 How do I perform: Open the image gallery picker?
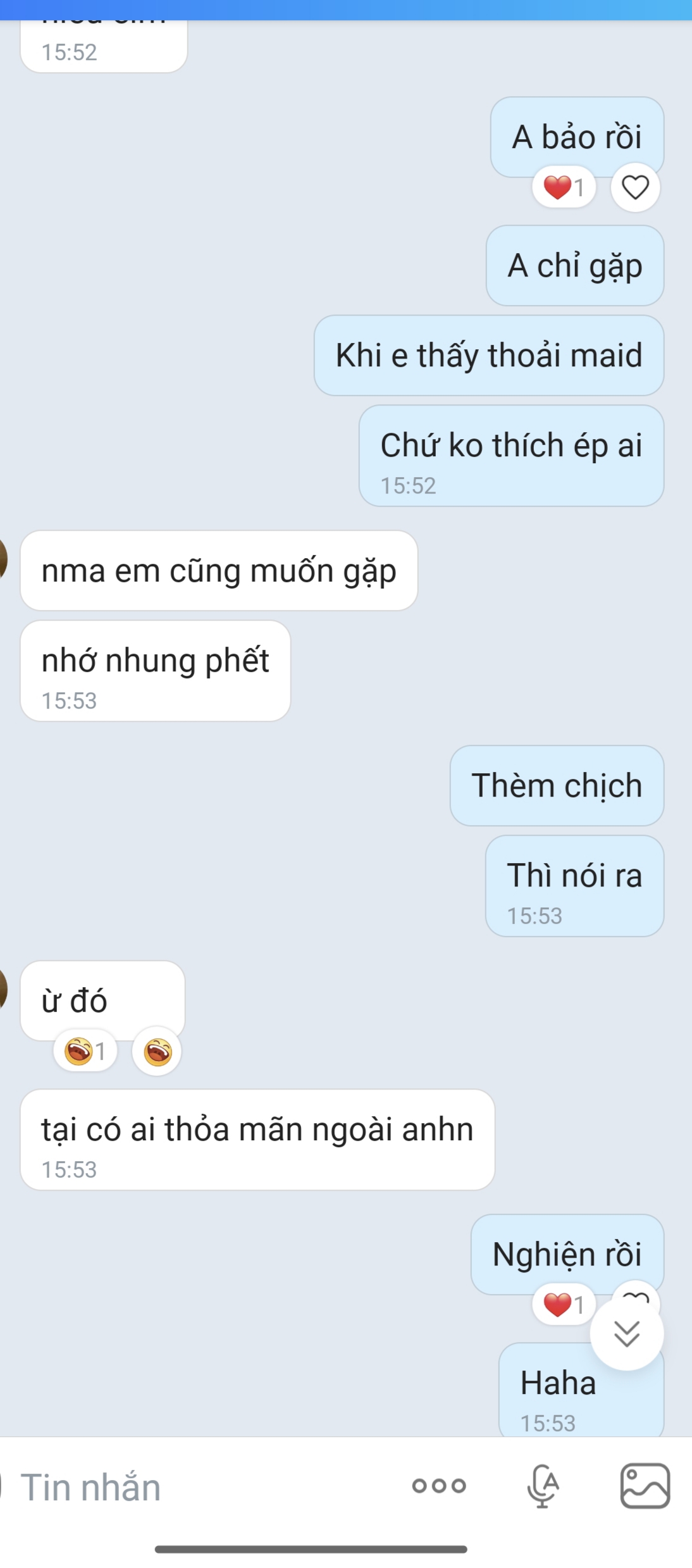pyautogui.click(x=645, y=1486)
